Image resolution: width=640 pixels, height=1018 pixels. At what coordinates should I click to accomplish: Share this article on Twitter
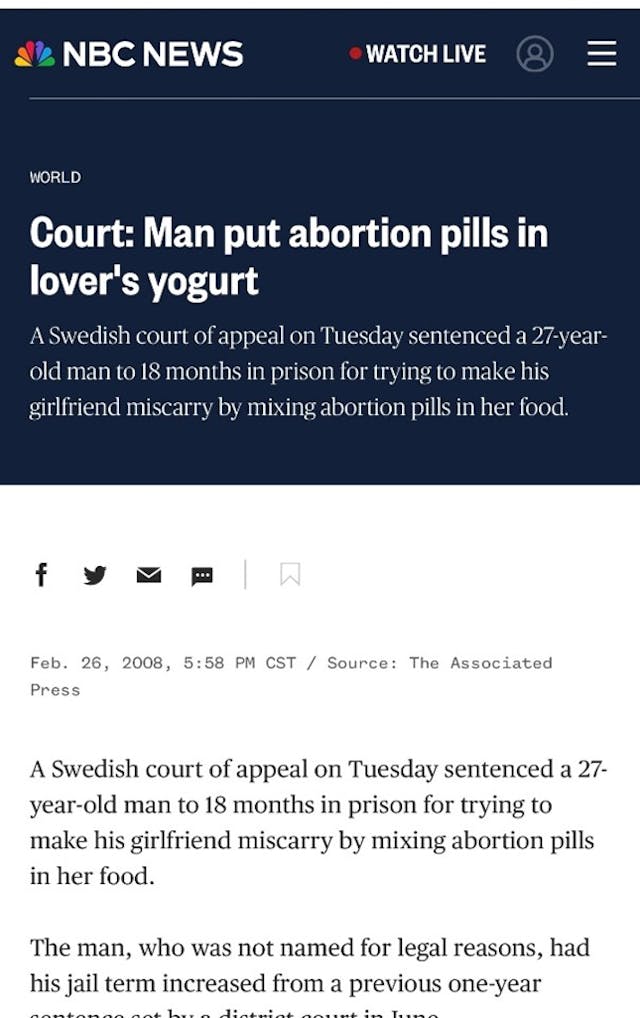pyautogui.click(x=95, y=575)
